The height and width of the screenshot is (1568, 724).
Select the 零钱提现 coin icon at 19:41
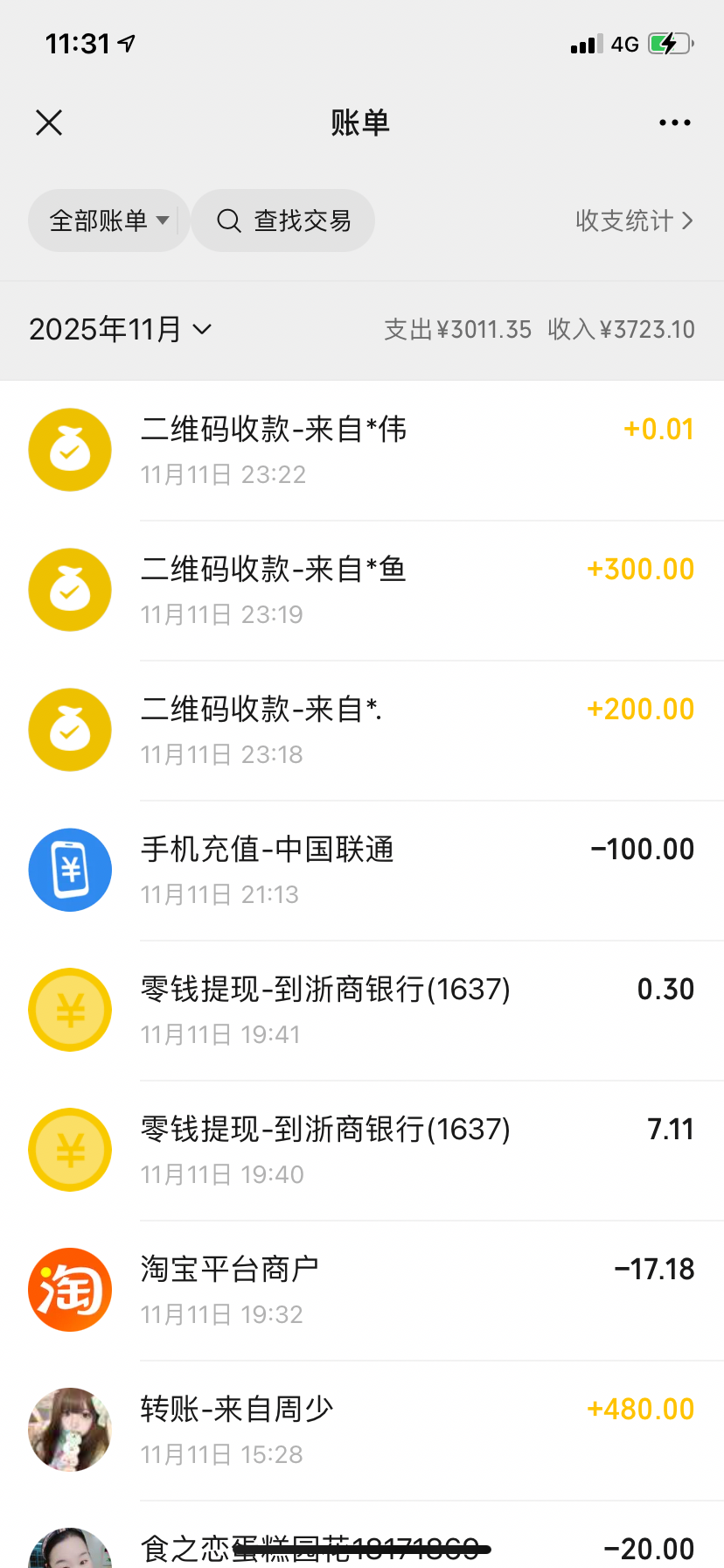pos(70,1009)
